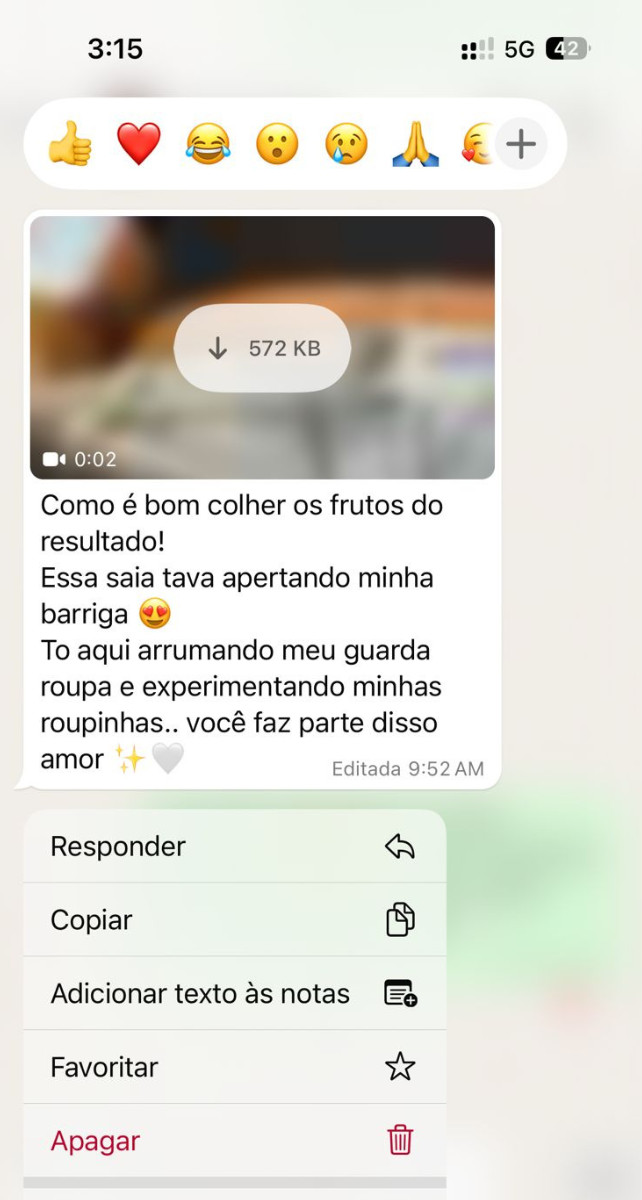642x1200 pixels.
Task: Choose Apagar to delete the message
Action: (234, 1141)
